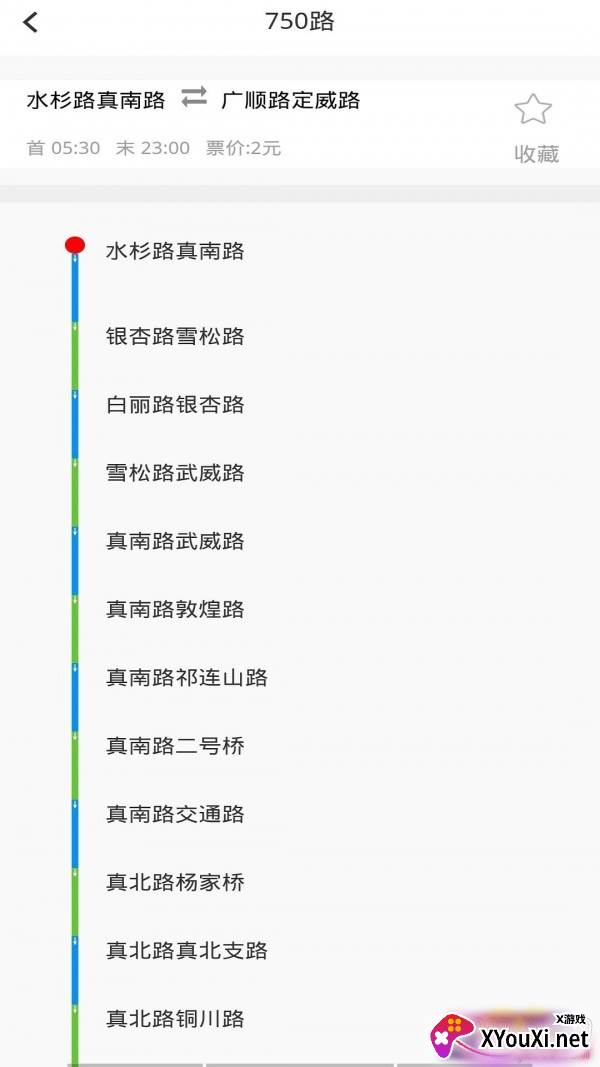Open the 真北路杨家桥 stop
The width and height of the screenshot is (600, 1067).
[175, 882]
